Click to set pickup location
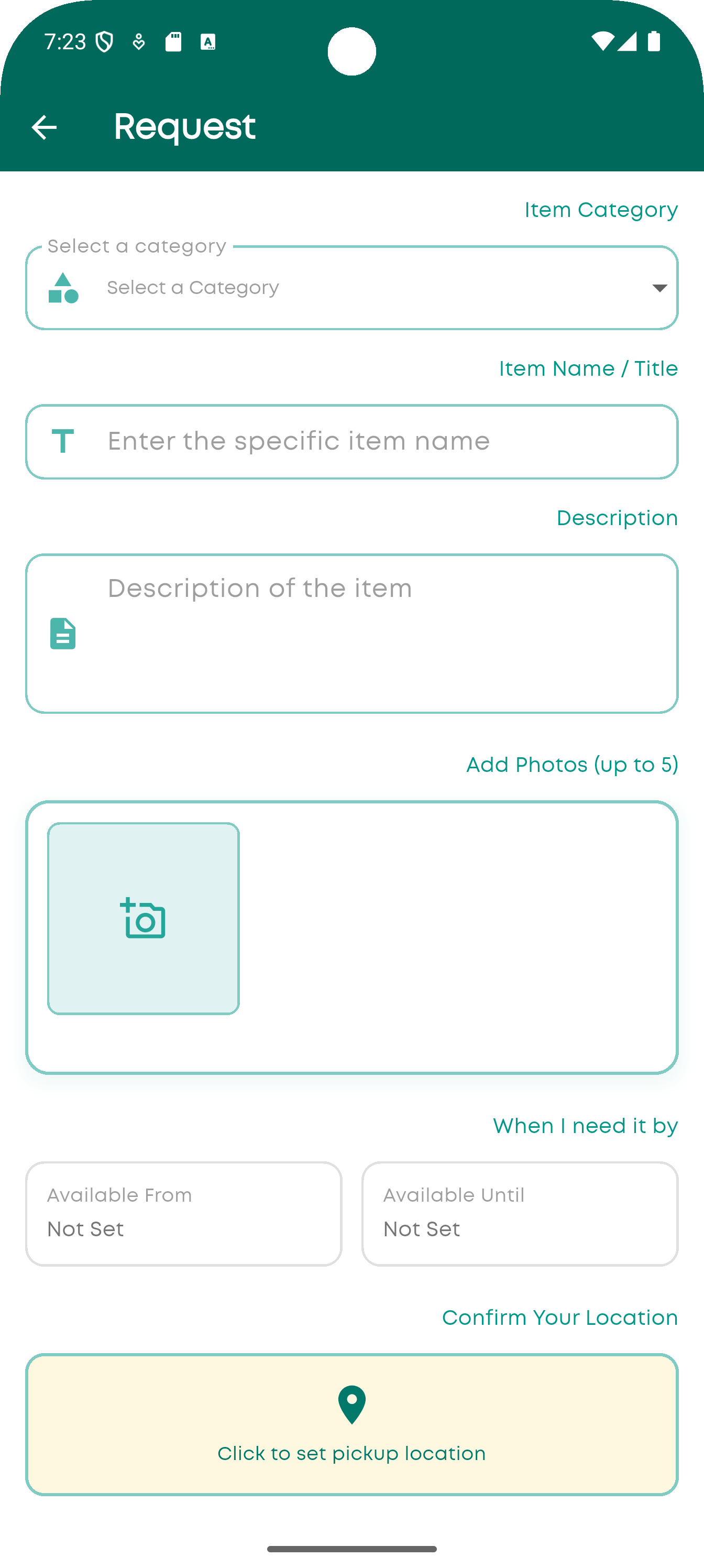Image resolution: width=704 pixels, height=1568 pixels. (351, 1424)
